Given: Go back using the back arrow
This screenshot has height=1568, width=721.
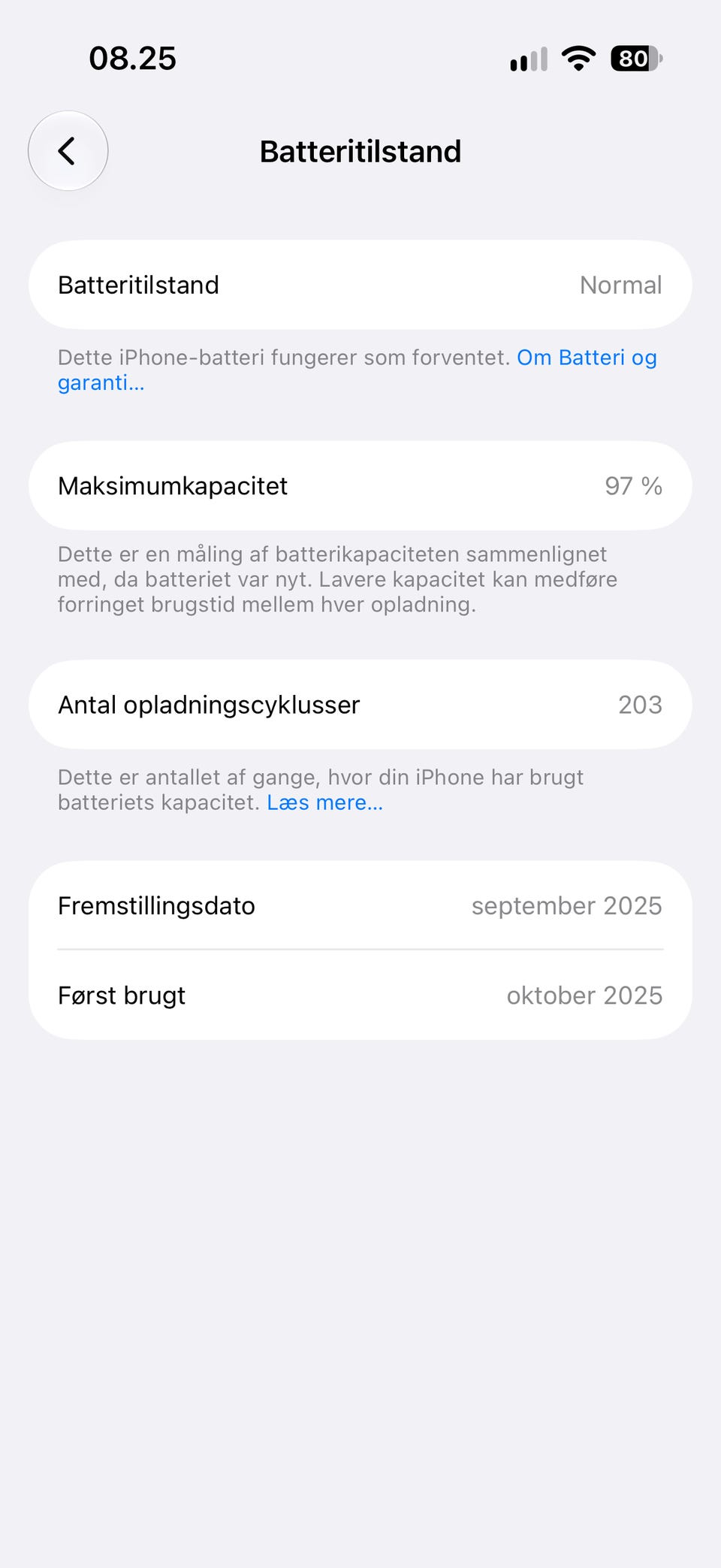Looking at the screenshot, I should [x=68, y=151].
